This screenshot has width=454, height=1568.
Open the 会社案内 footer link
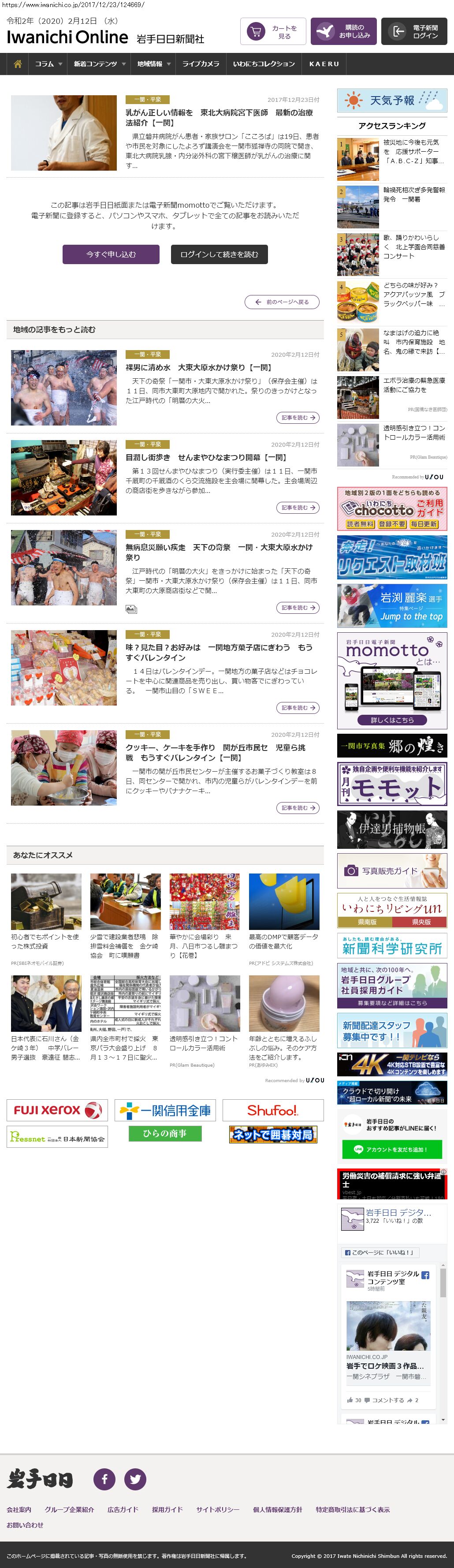[19, 1509]
